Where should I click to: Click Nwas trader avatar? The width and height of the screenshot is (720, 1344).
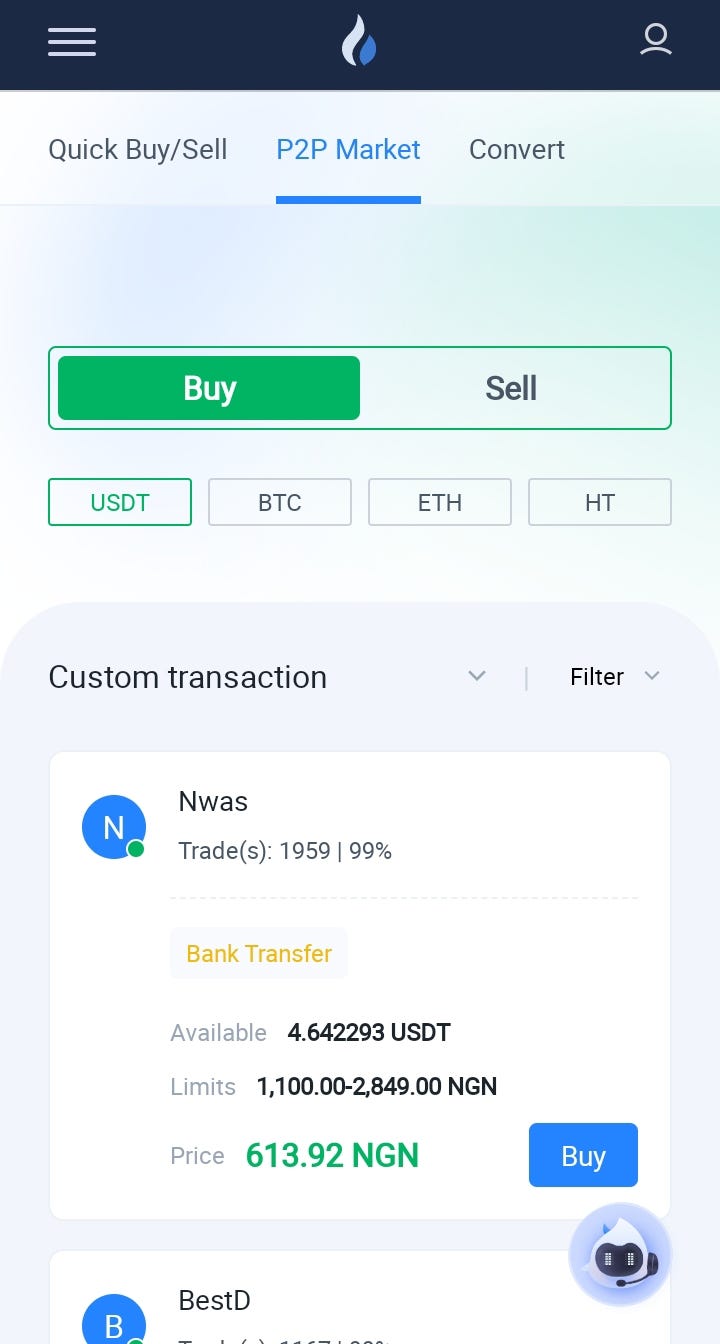click(113, 826)
